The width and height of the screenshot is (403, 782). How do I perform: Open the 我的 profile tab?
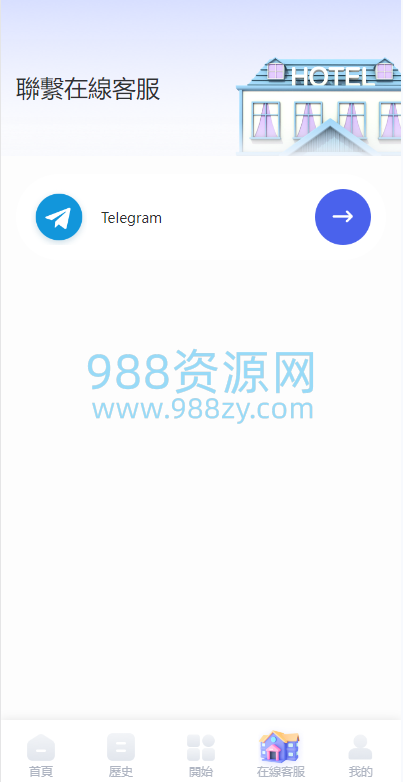pos(360,755)
